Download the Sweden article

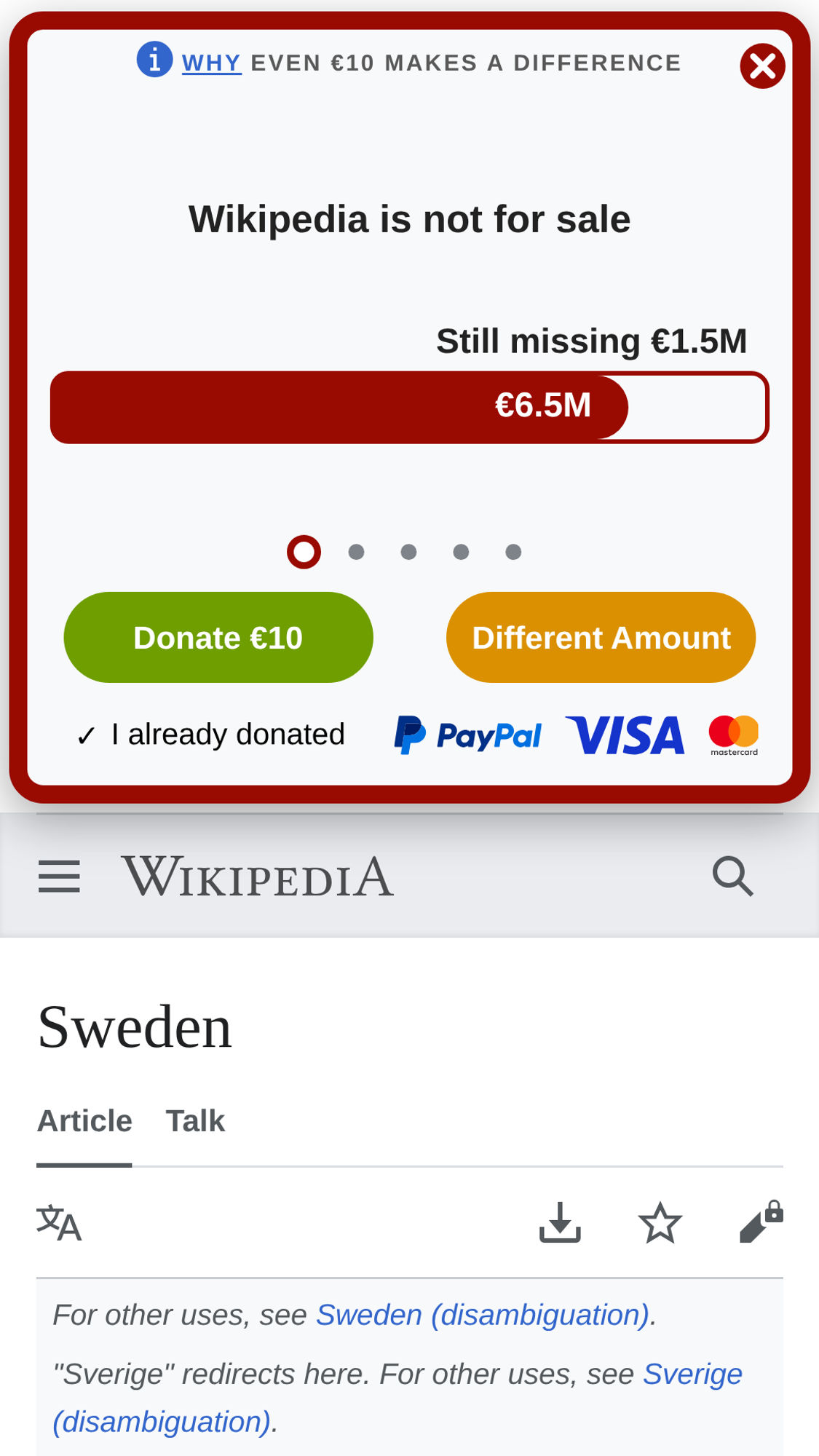pos(560,1223)
